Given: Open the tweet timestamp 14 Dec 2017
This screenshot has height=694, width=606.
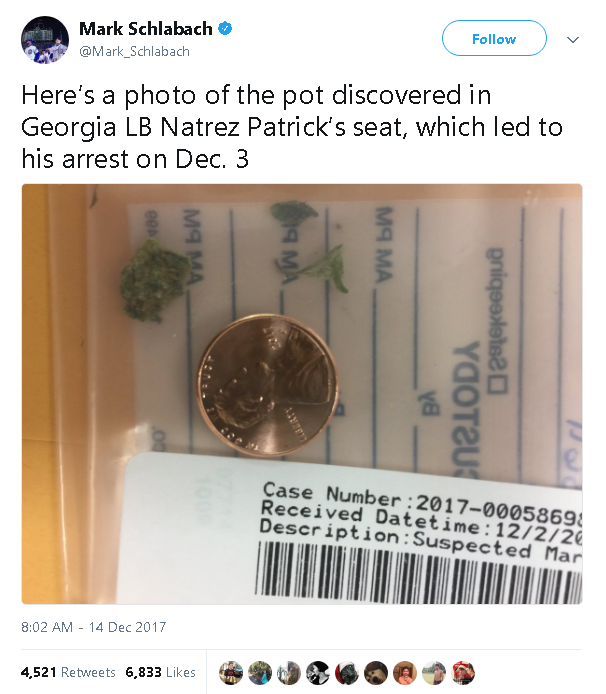Looking at the screenshot, I should (x=93, y=627).
